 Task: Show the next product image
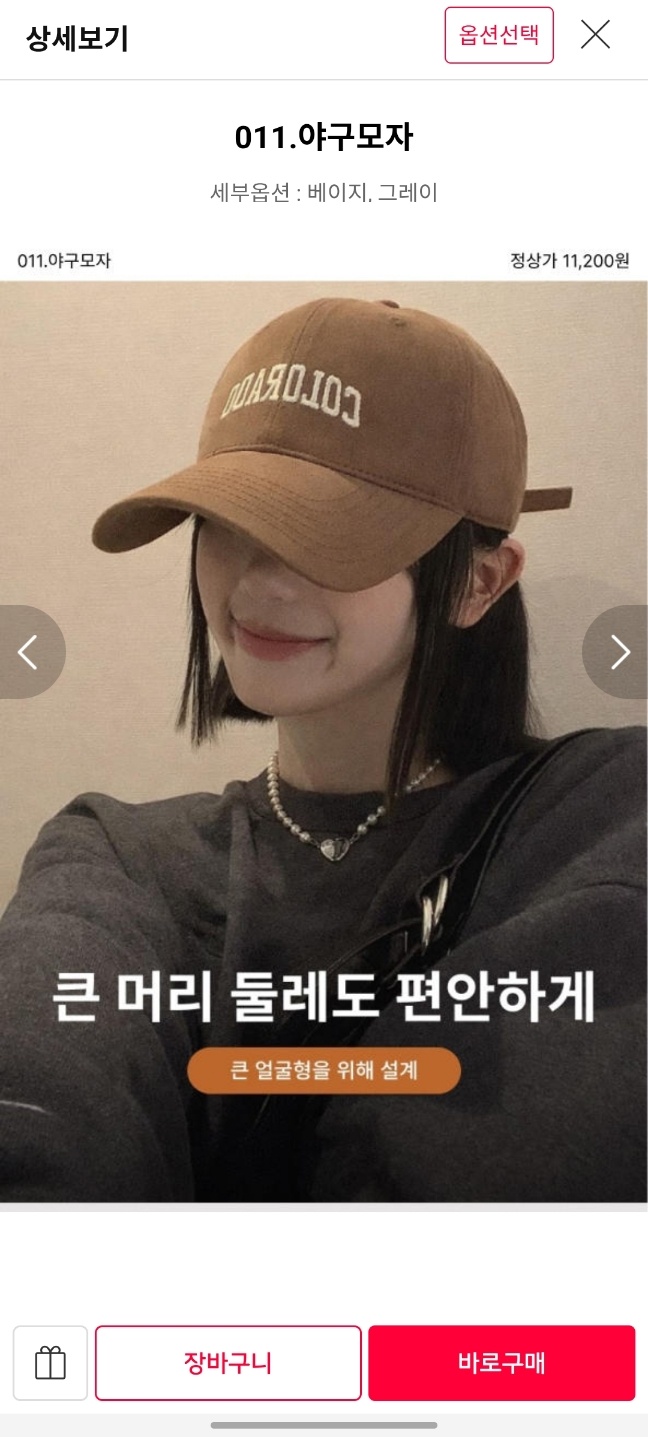pyautogui.click(x=620, y=652)
